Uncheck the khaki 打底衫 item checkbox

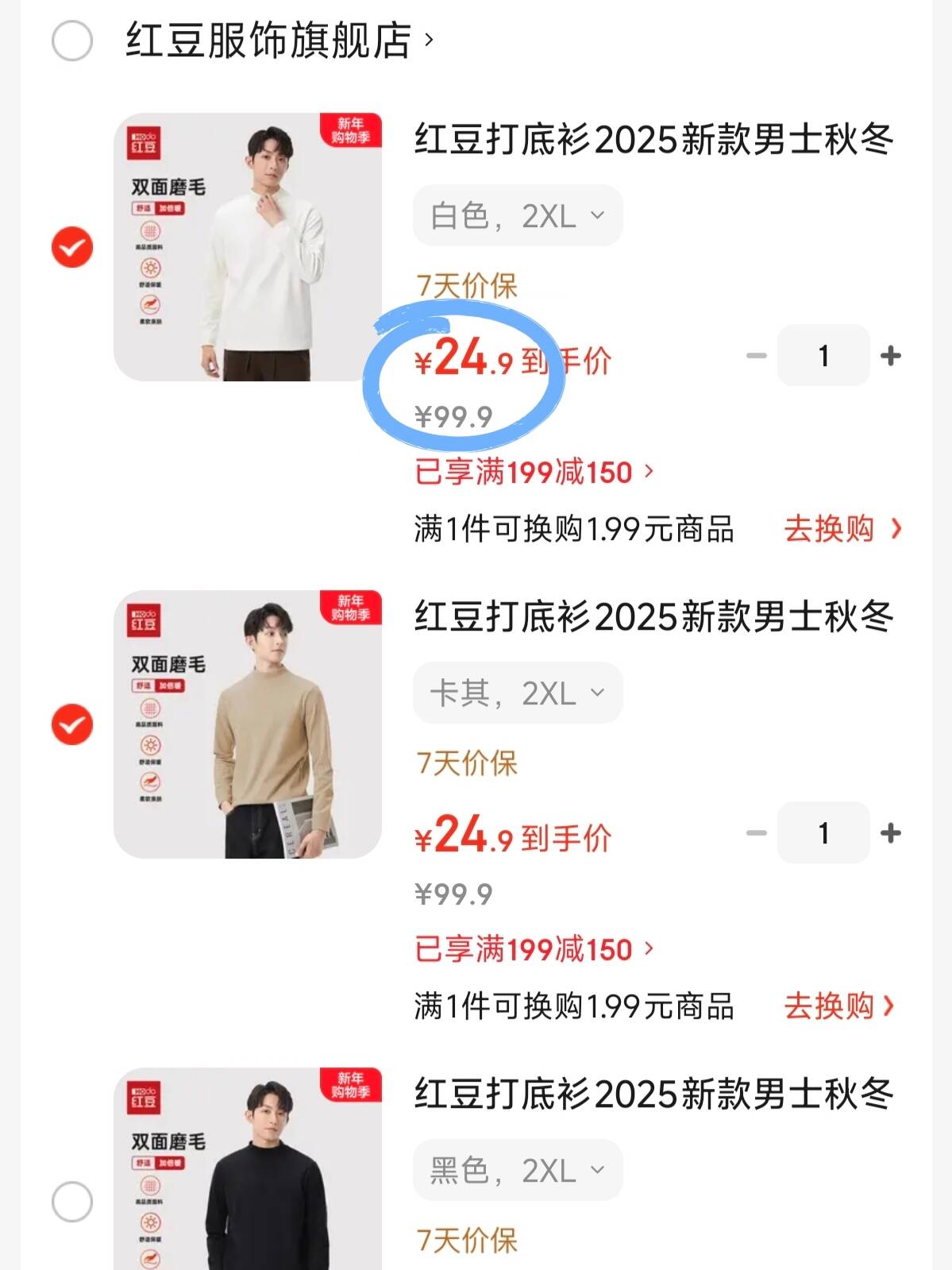click(x=71, y=724)
